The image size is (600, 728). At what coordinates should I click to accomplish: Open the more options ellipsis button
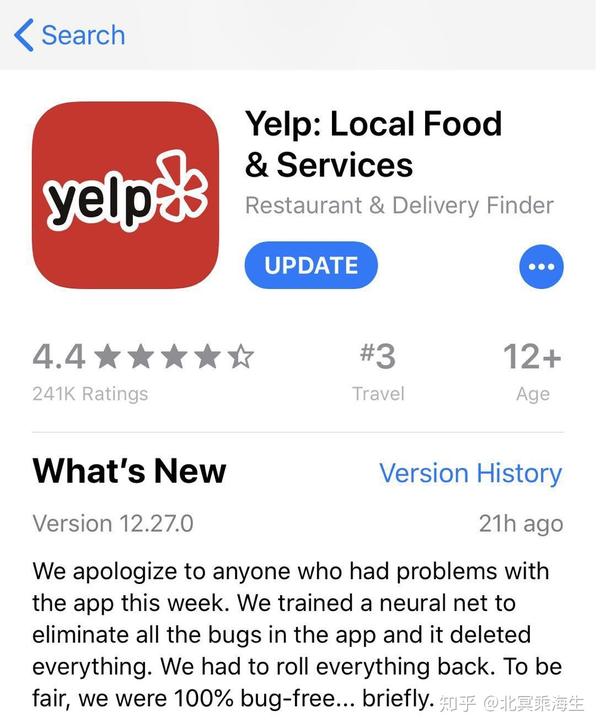click(542, 267)
